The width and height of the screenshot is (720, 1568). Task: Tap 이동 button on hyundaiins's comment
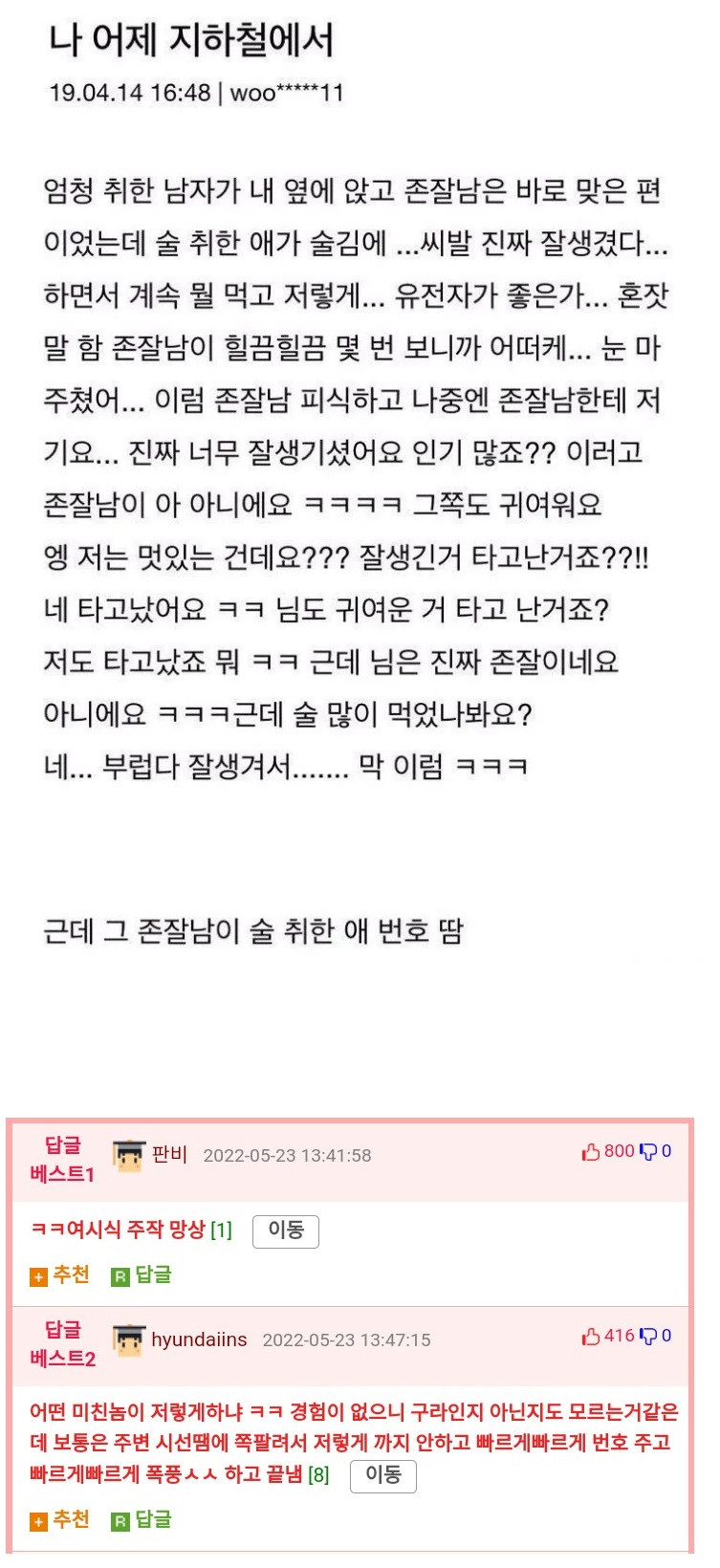[383, 1475]
